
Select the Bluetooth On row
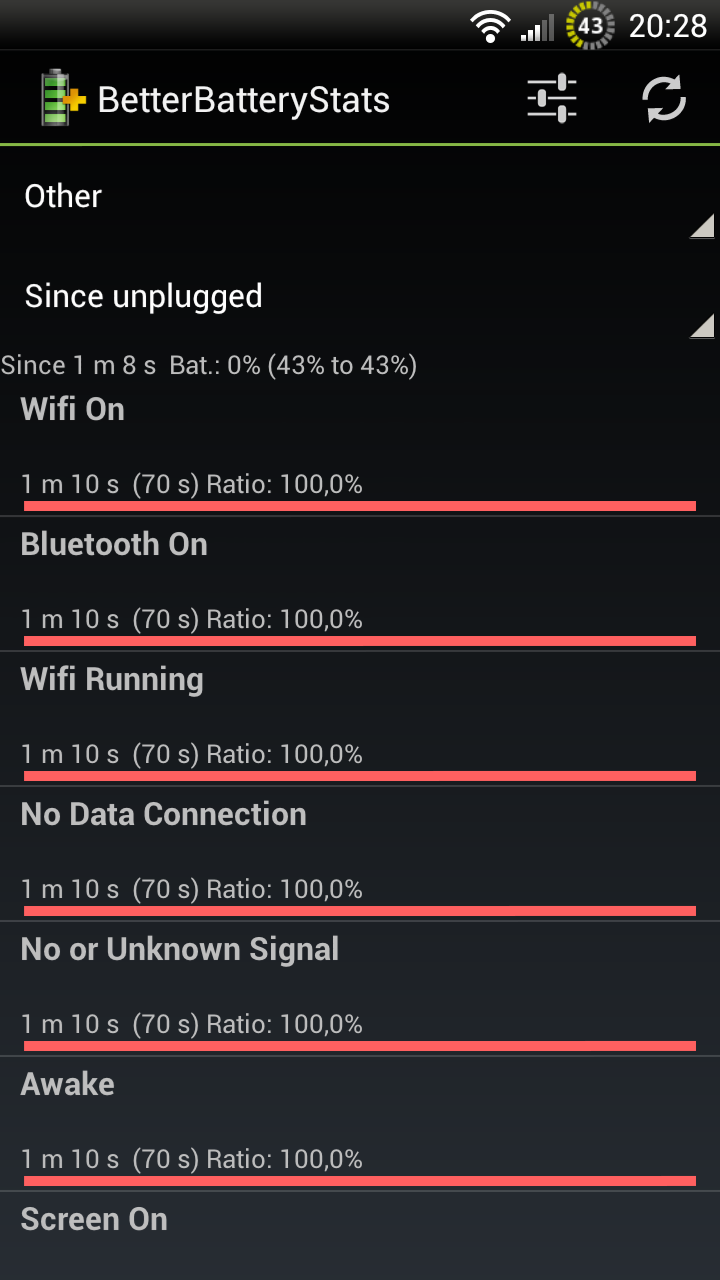click(x=360, y=584)
